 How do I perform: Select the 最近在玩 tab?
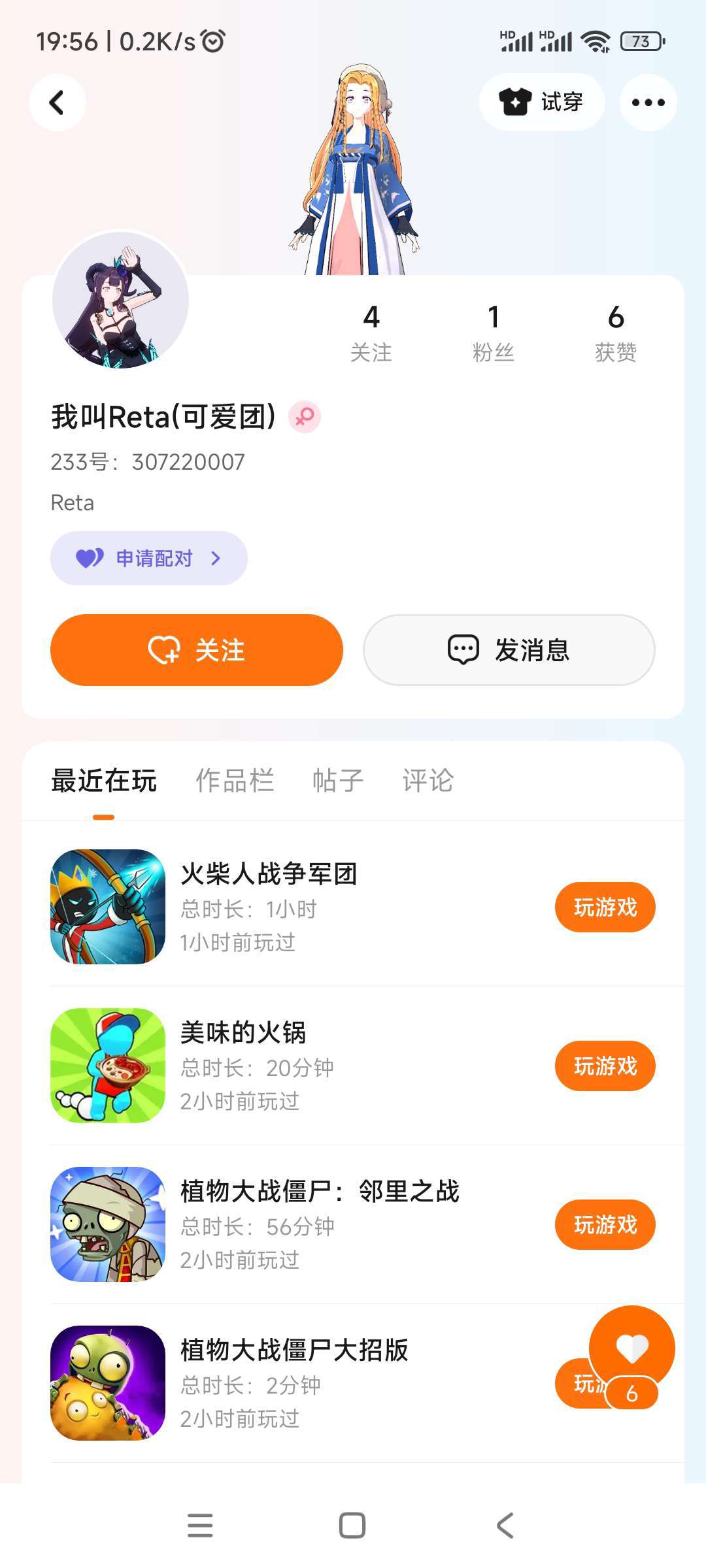104,780
